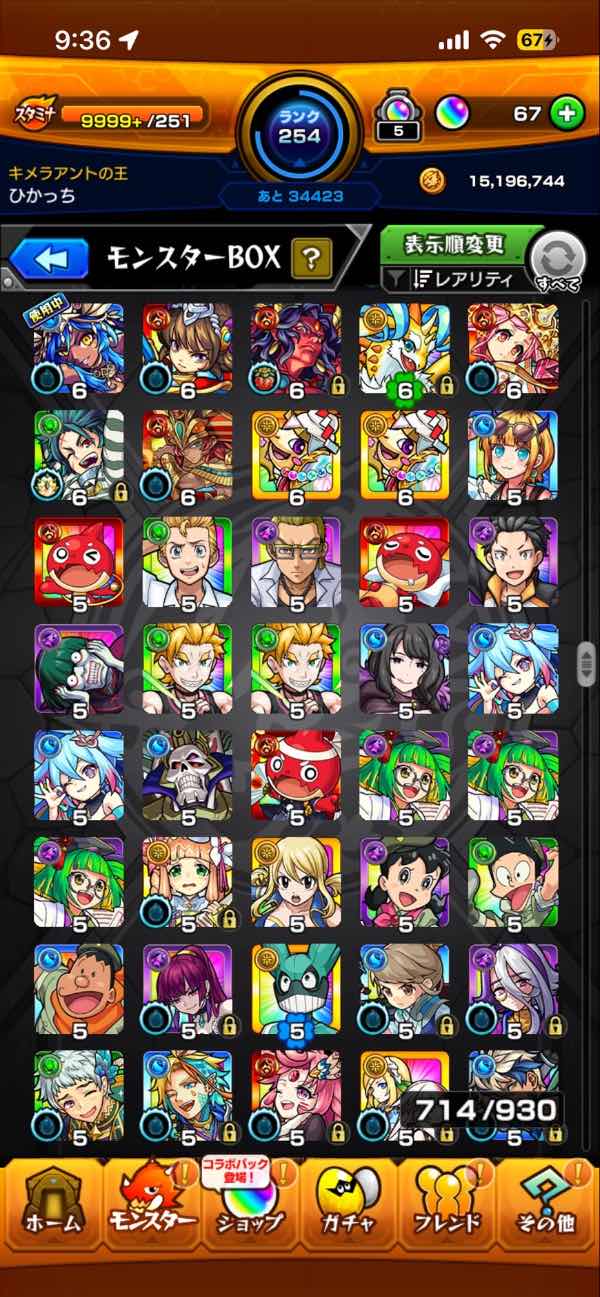Tap the 表示順変更 sort order button
Viewport: 600px width, 1297px height.
(x=456, y=244)
